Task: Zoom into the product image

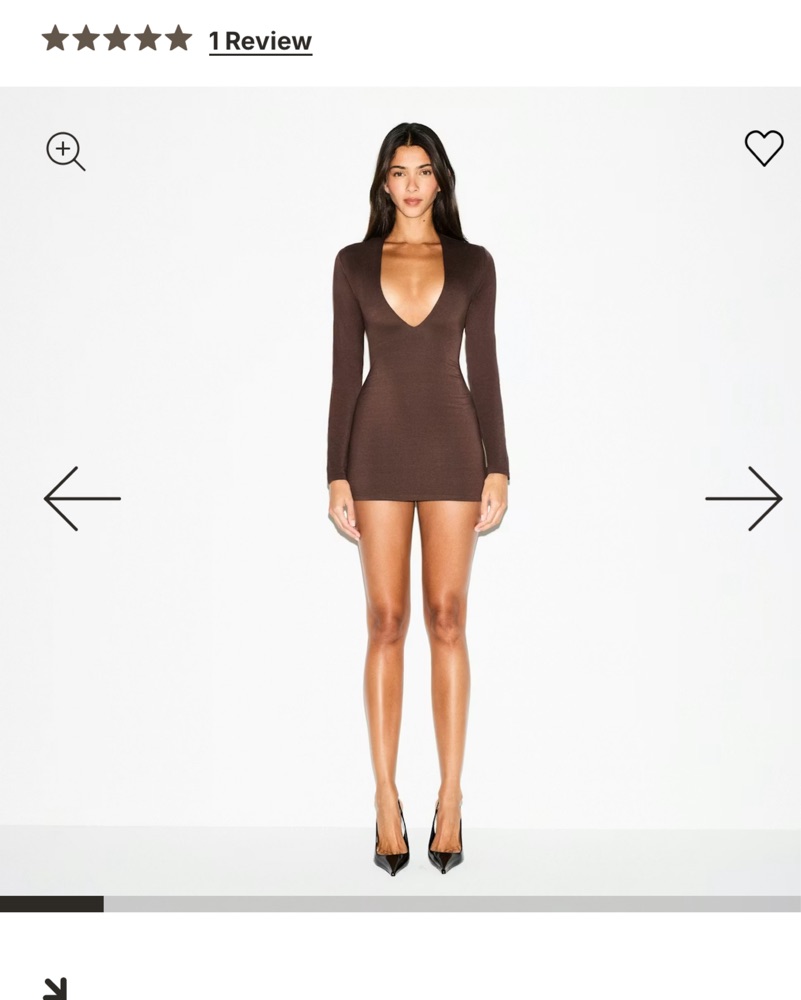Action: coord(66,151)
